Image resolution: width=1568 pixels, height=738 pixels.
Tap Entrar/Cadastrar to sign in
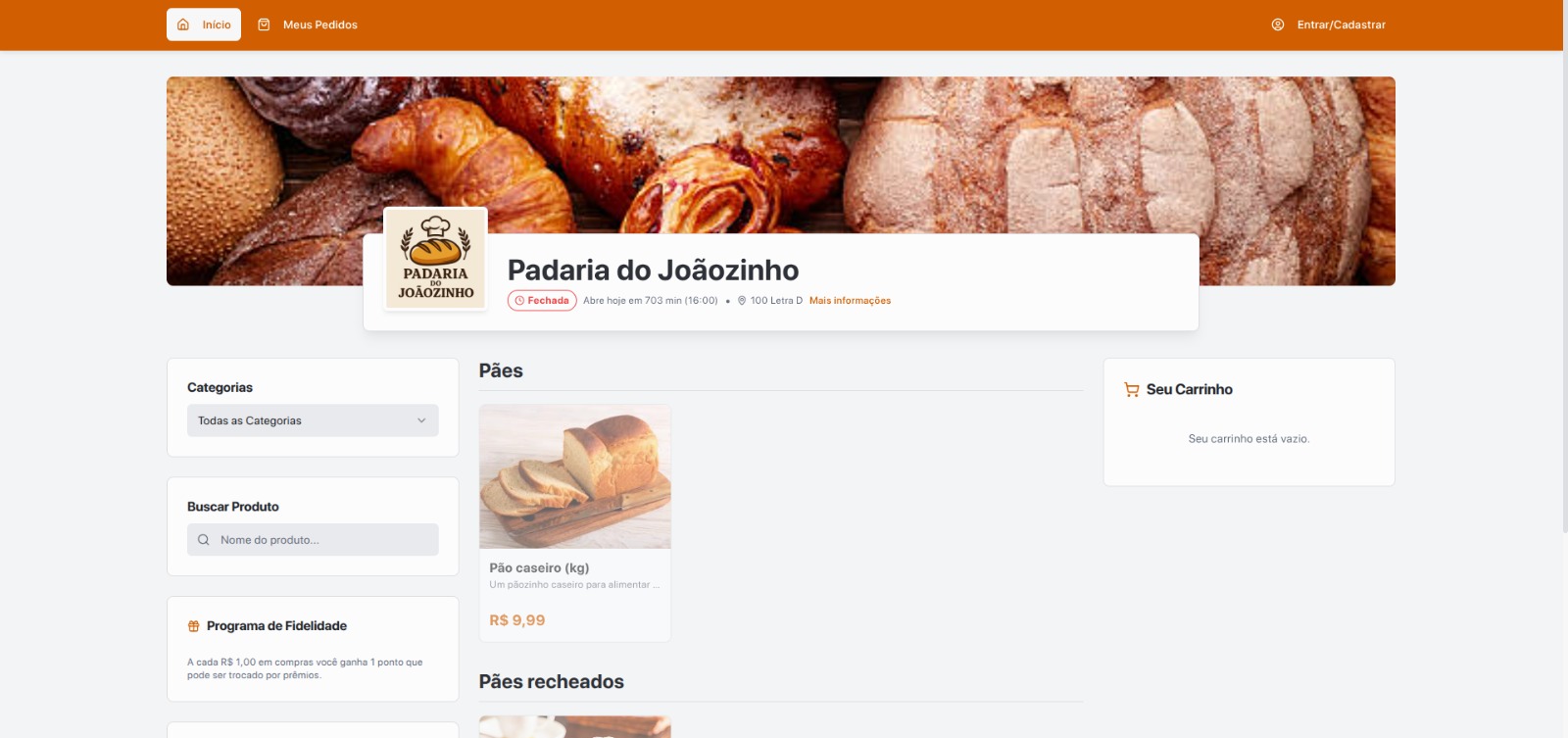1329,25
